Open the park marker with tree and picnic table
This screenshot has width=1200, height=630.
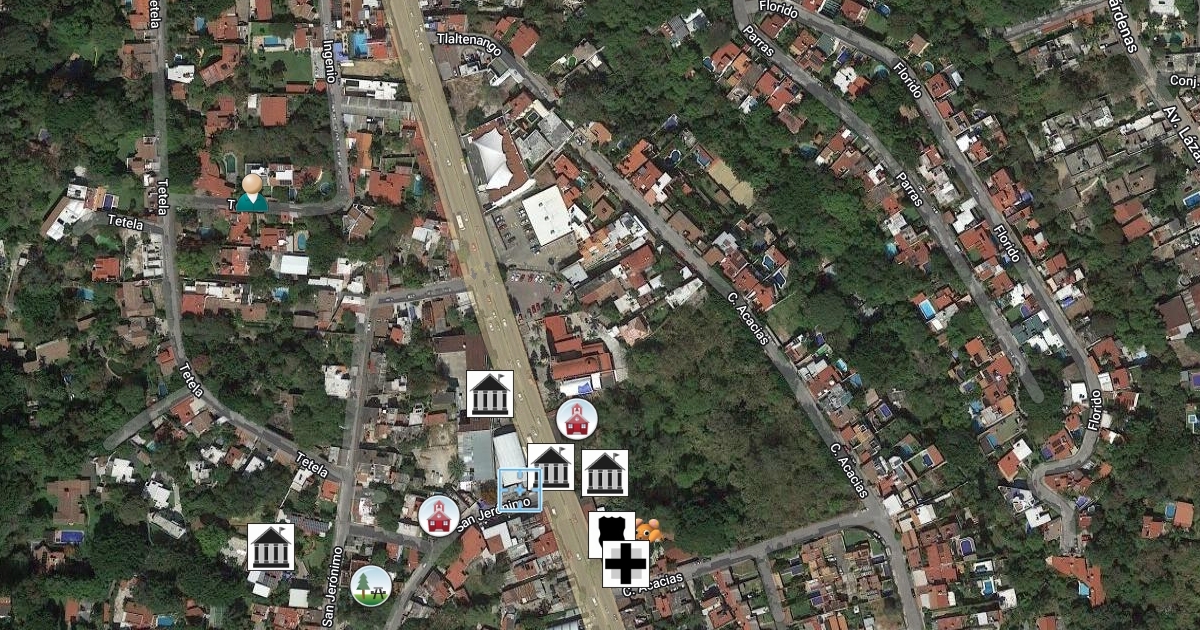click(371, 585)
